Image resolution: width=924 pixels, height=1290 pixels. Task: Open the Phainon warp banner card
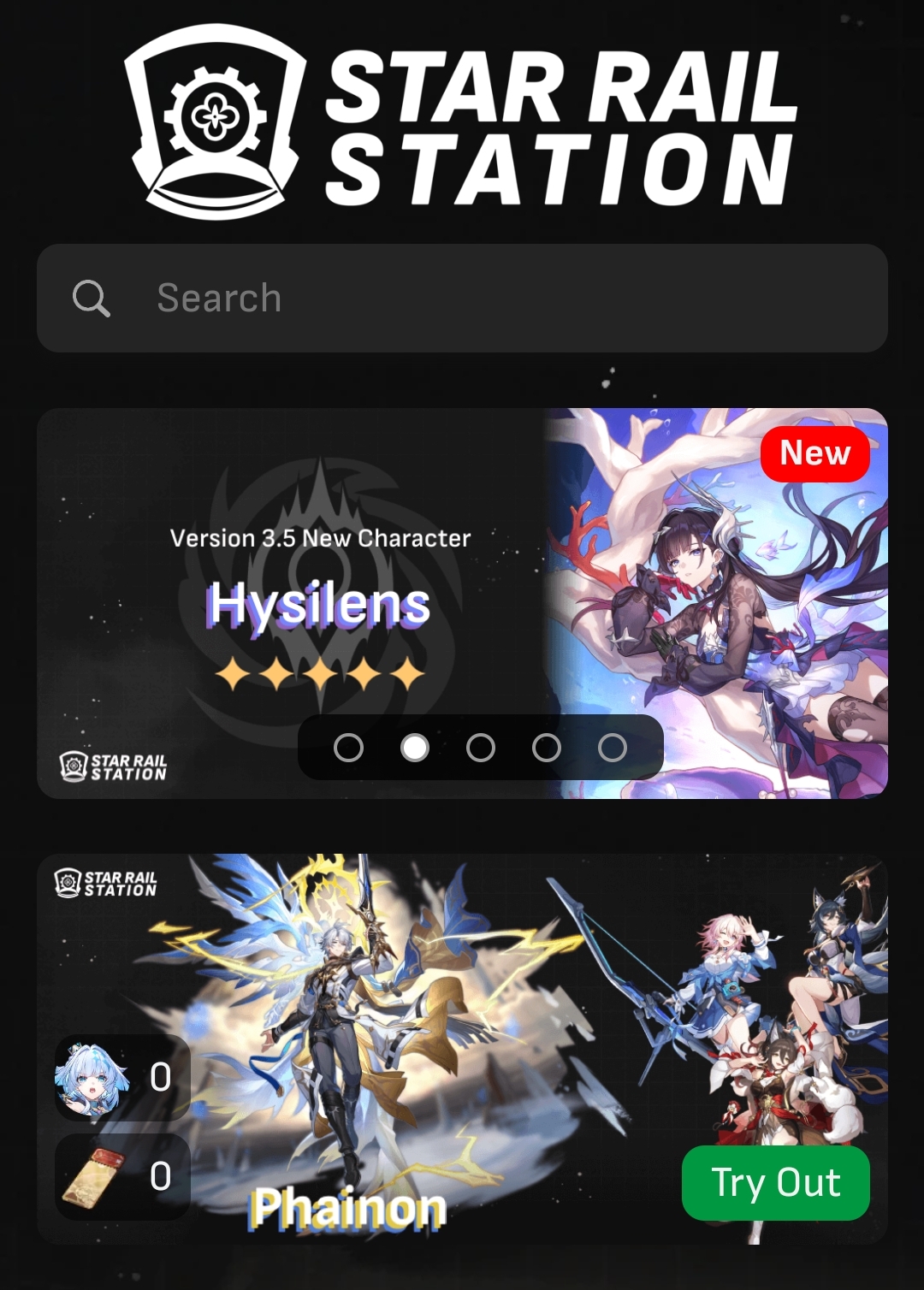462,1049
